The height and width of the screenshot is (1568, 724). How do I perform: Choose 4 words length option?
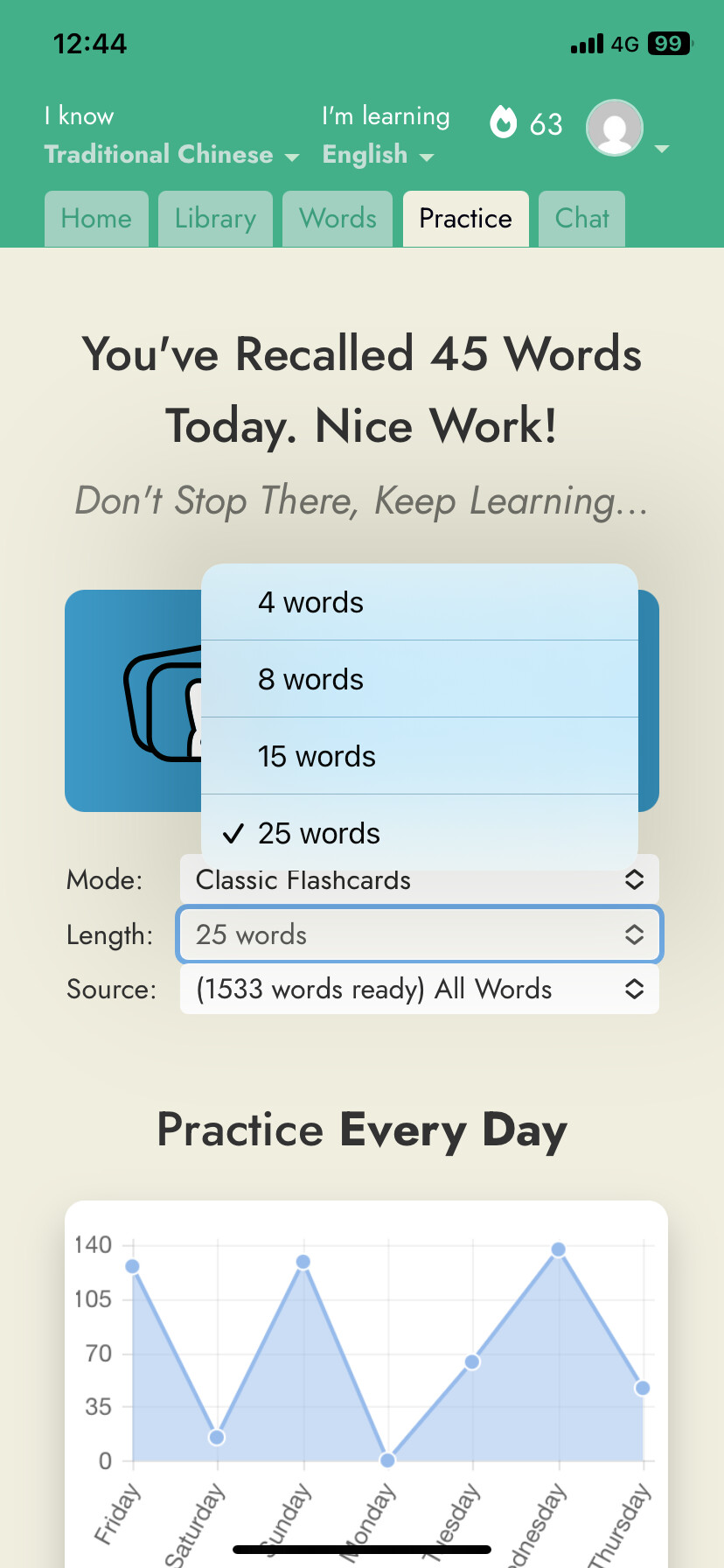[x=420, y=602]
